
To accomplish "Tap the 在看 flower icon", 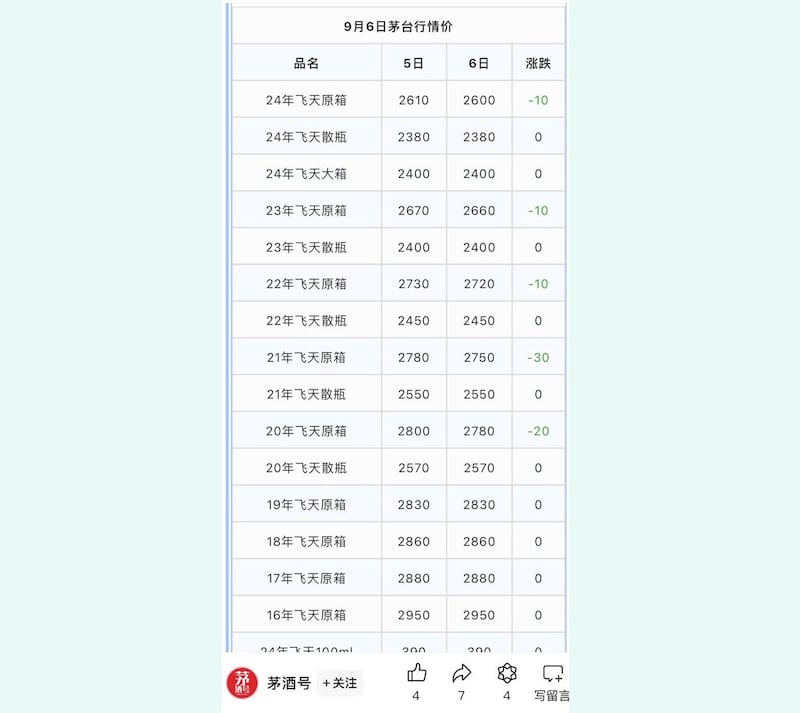I will 507,674.
